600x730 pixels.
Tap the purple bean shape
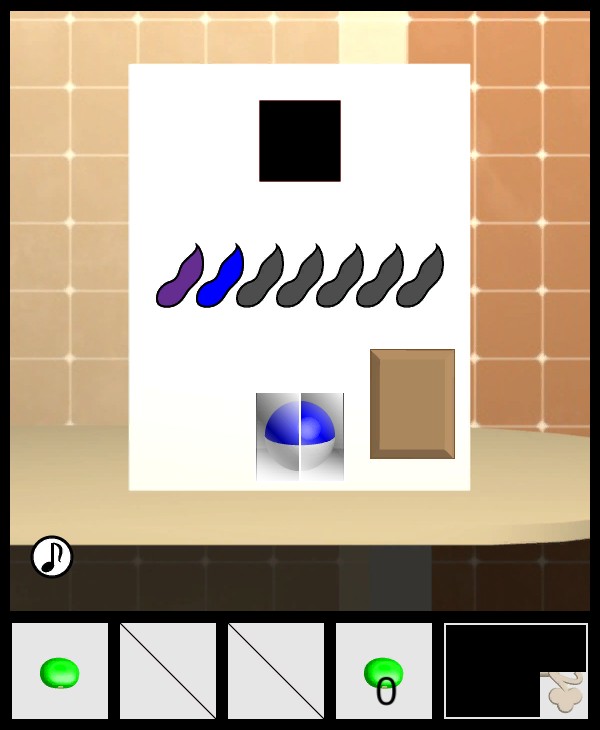(x=179, y=278)
